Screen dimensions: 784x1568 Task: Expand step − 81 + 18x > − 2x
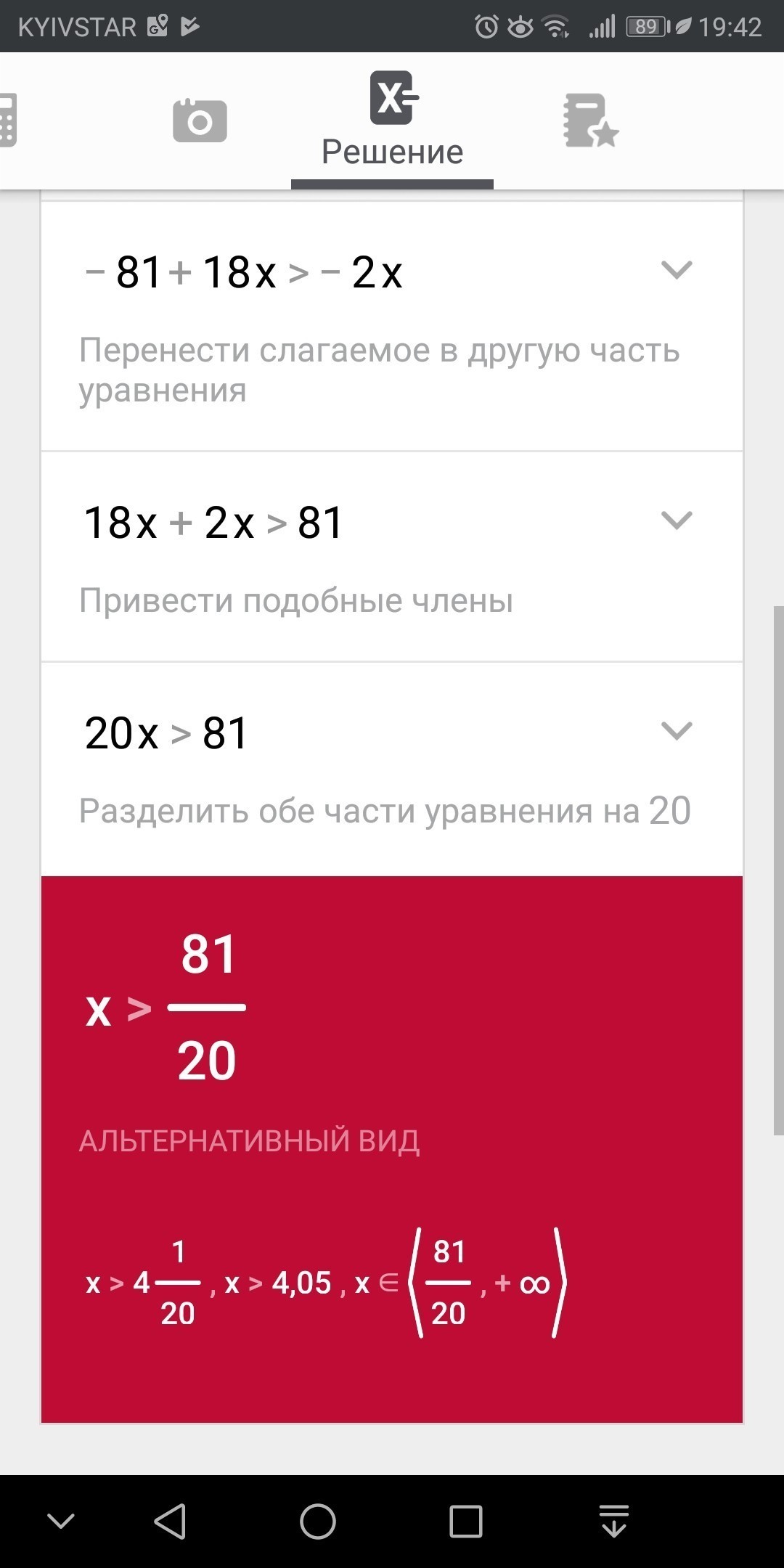coord(677,271)
